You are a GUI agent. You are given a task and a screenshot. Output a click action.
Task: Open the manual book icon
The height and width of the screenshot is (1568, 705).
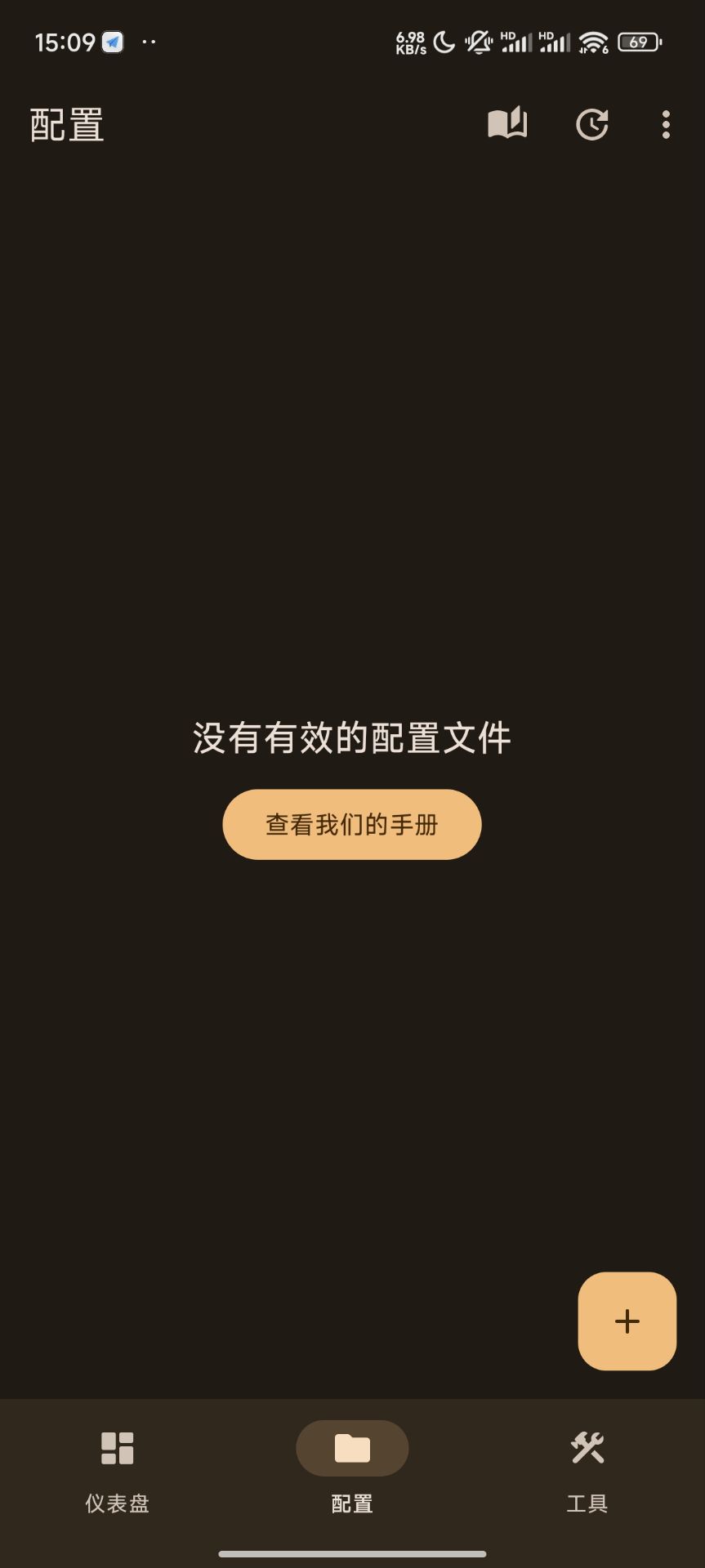507,124
